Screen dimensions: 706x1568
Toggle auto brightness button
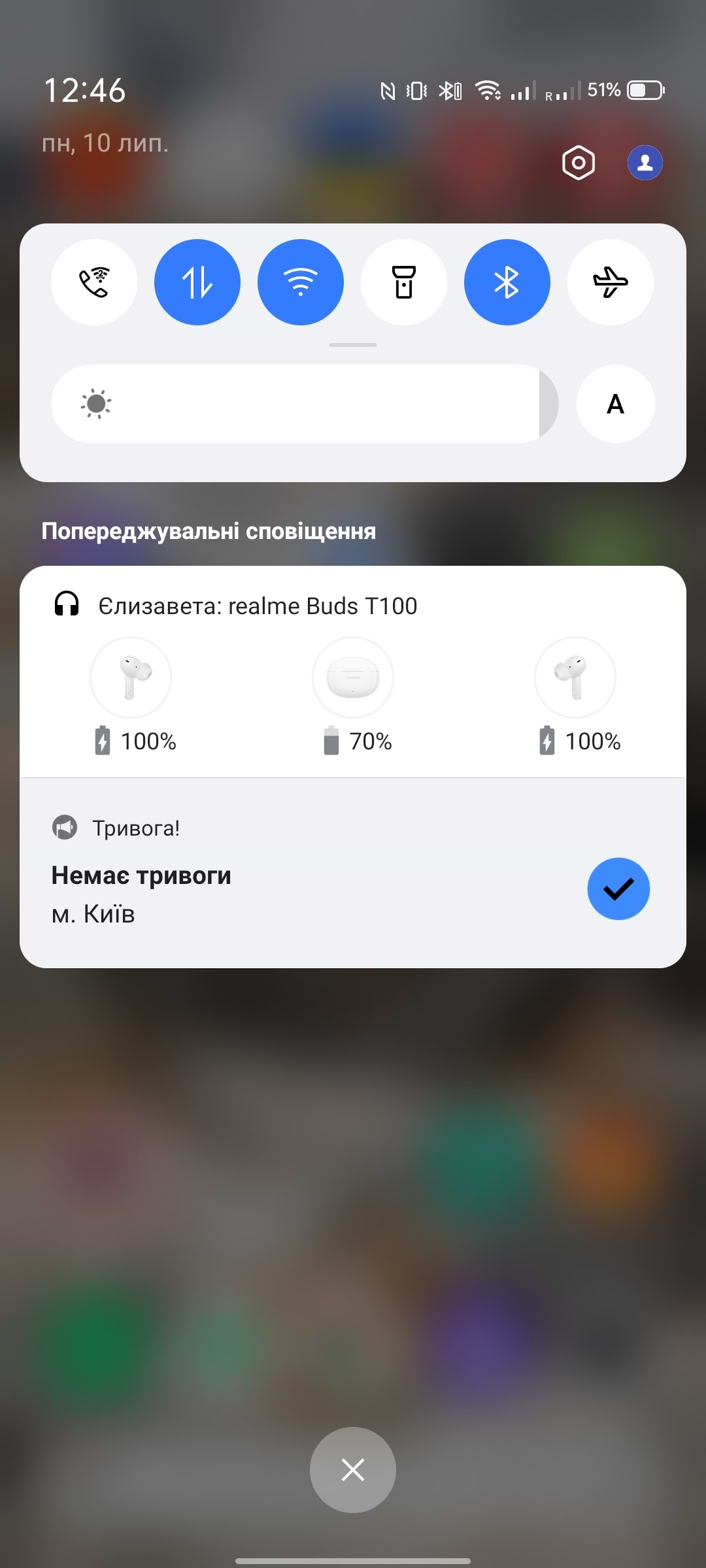click(615, 404)
